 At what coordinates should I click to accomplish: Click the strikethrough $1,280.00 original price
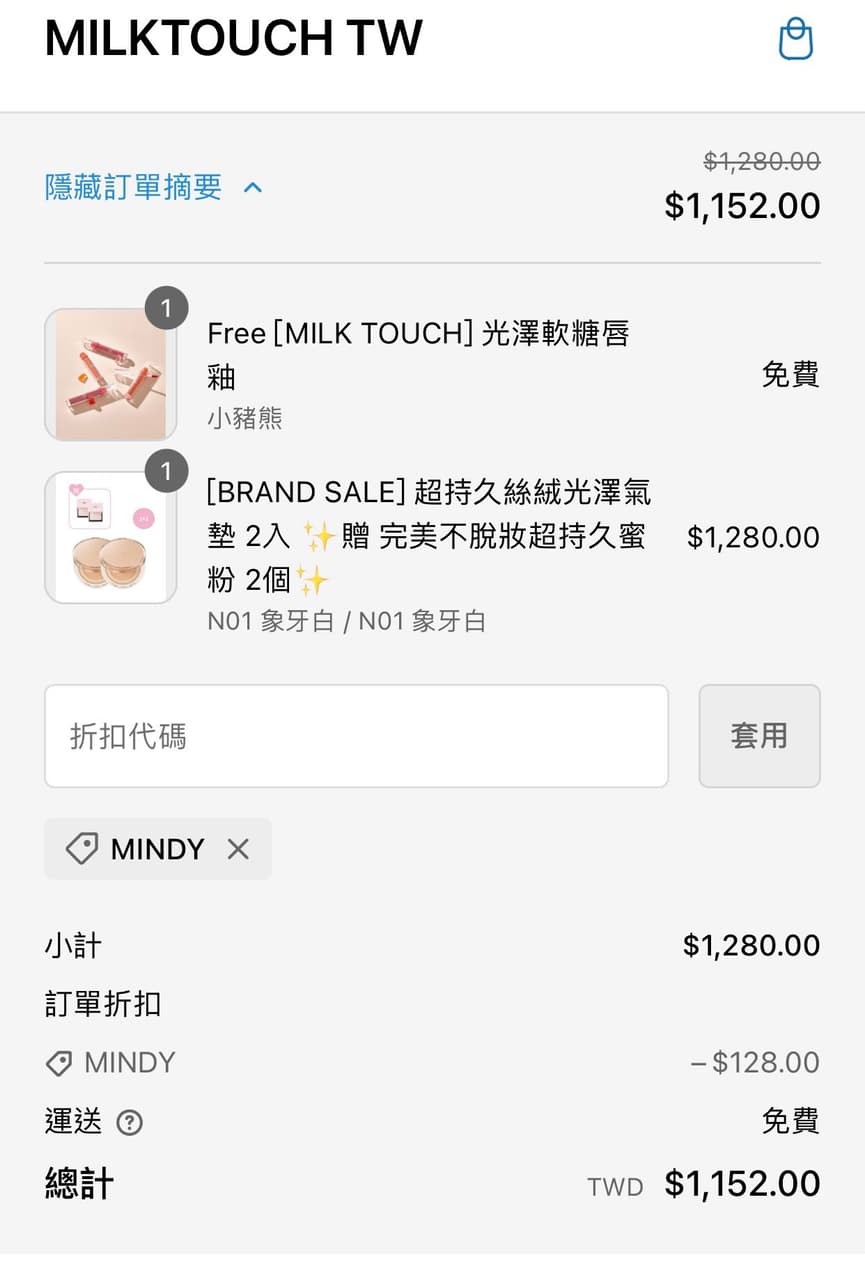tap(762, 160)
